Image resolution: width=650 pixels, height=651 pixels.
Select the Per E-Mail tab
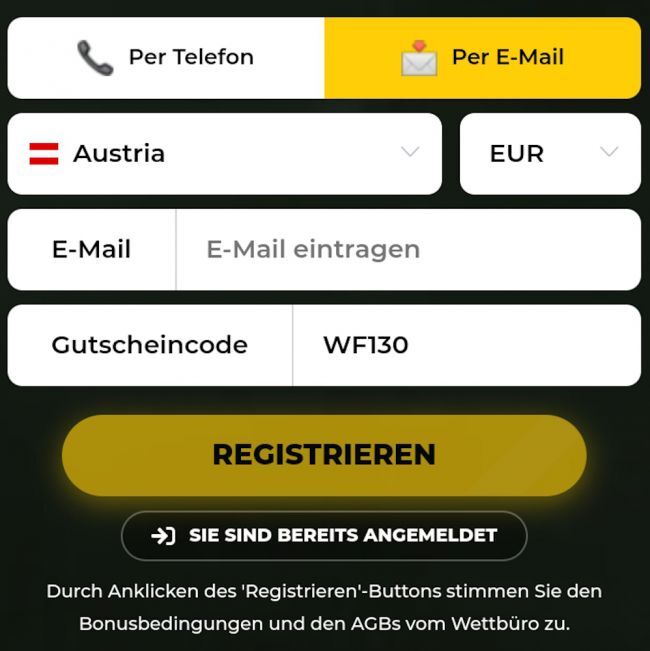(482, 58)
